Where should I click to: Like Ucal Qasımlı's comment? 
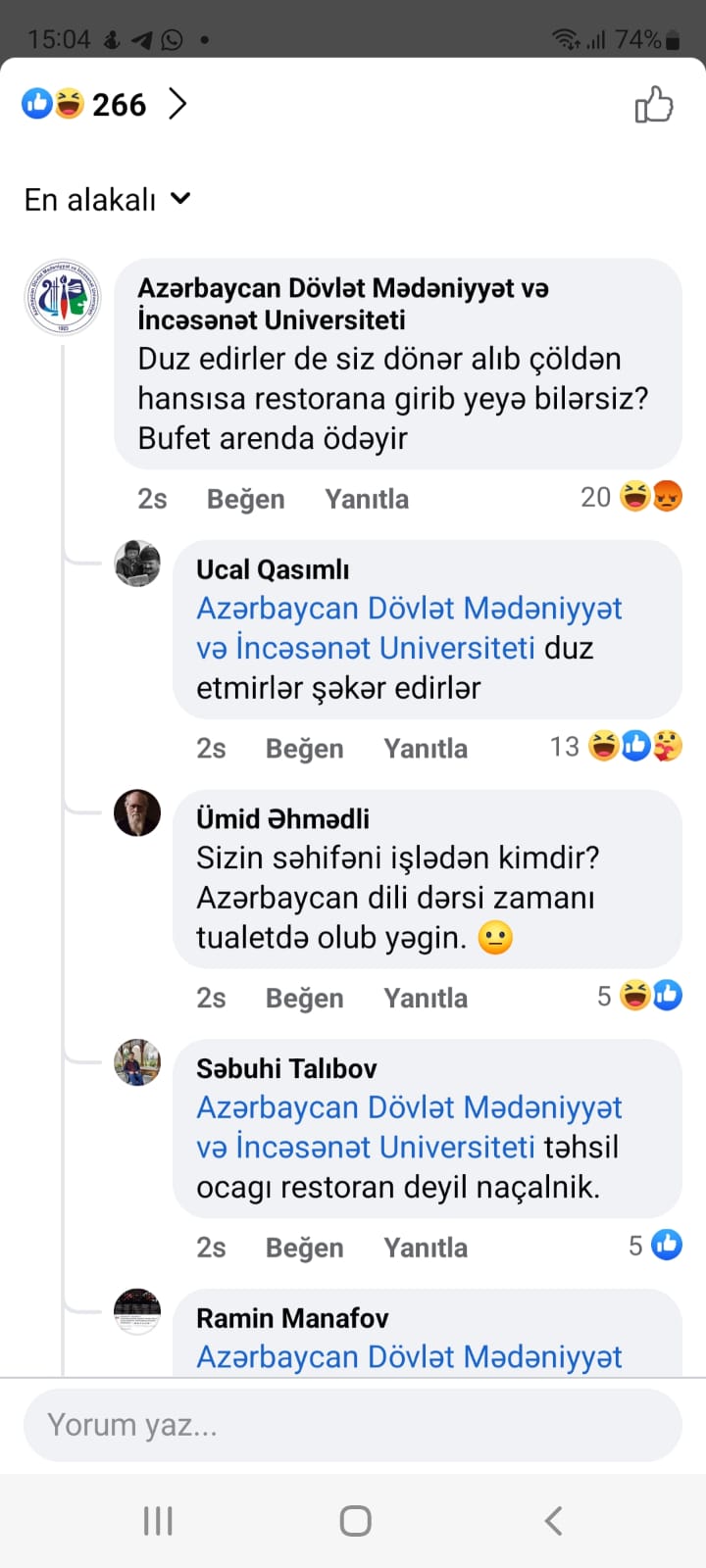tap(304, 749)
